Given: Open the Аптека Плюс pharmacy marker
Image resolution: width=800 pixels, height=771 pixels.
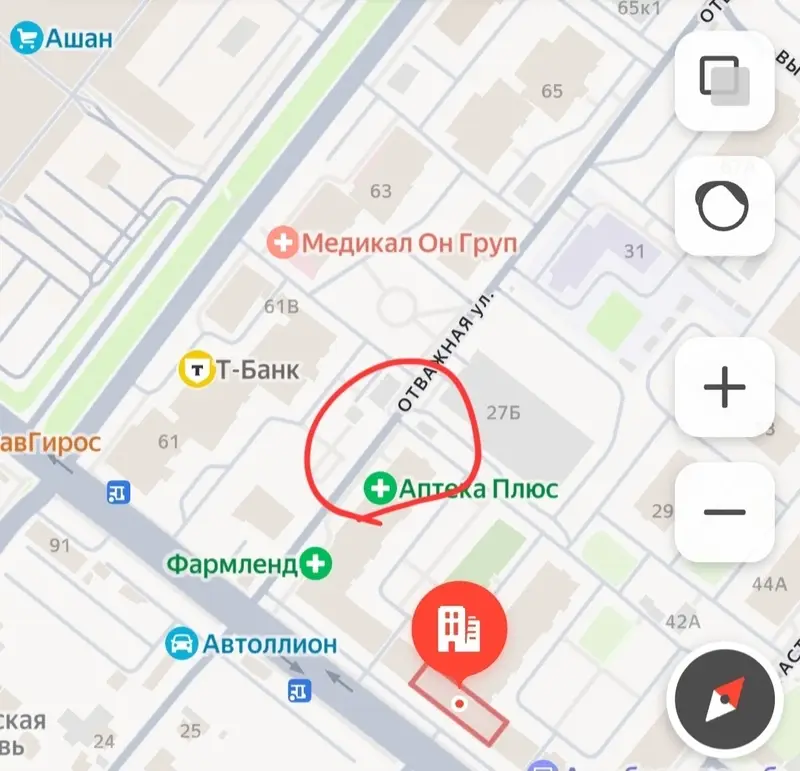Looking at the screenshot, I should click(x=380, y=489).
